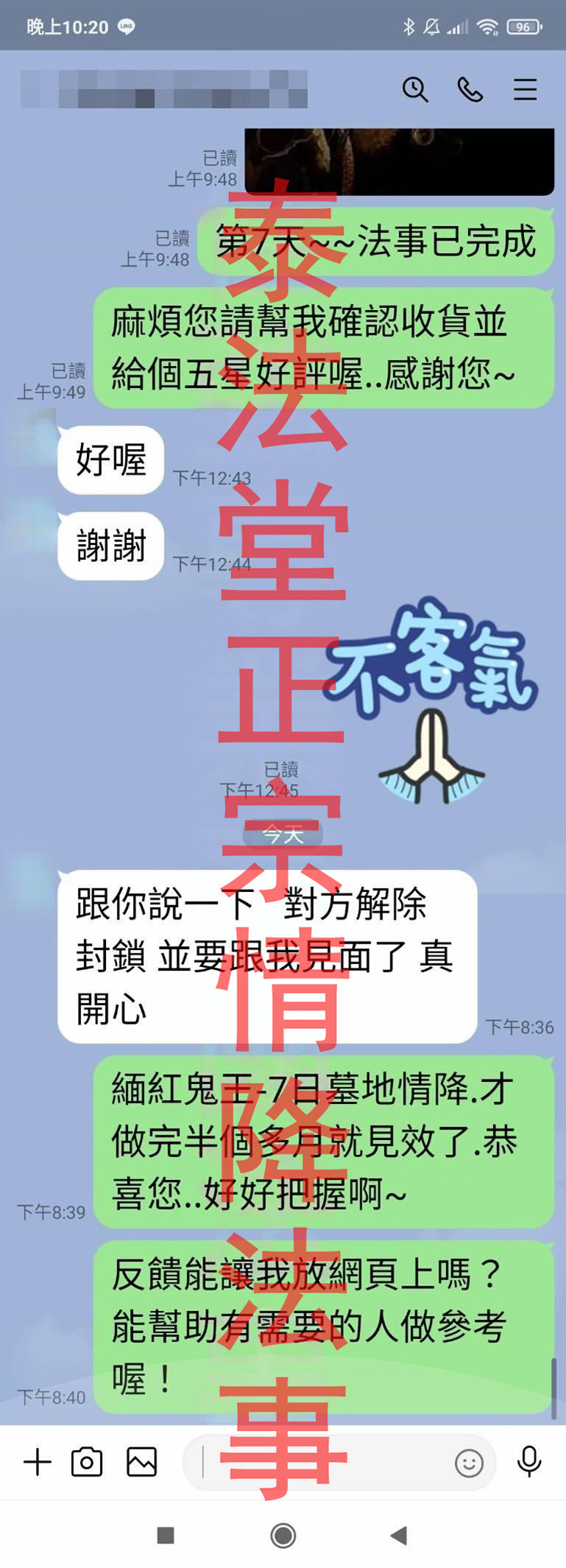Start a voice call
566x1568 pixels.
click(x=470, y=90)
